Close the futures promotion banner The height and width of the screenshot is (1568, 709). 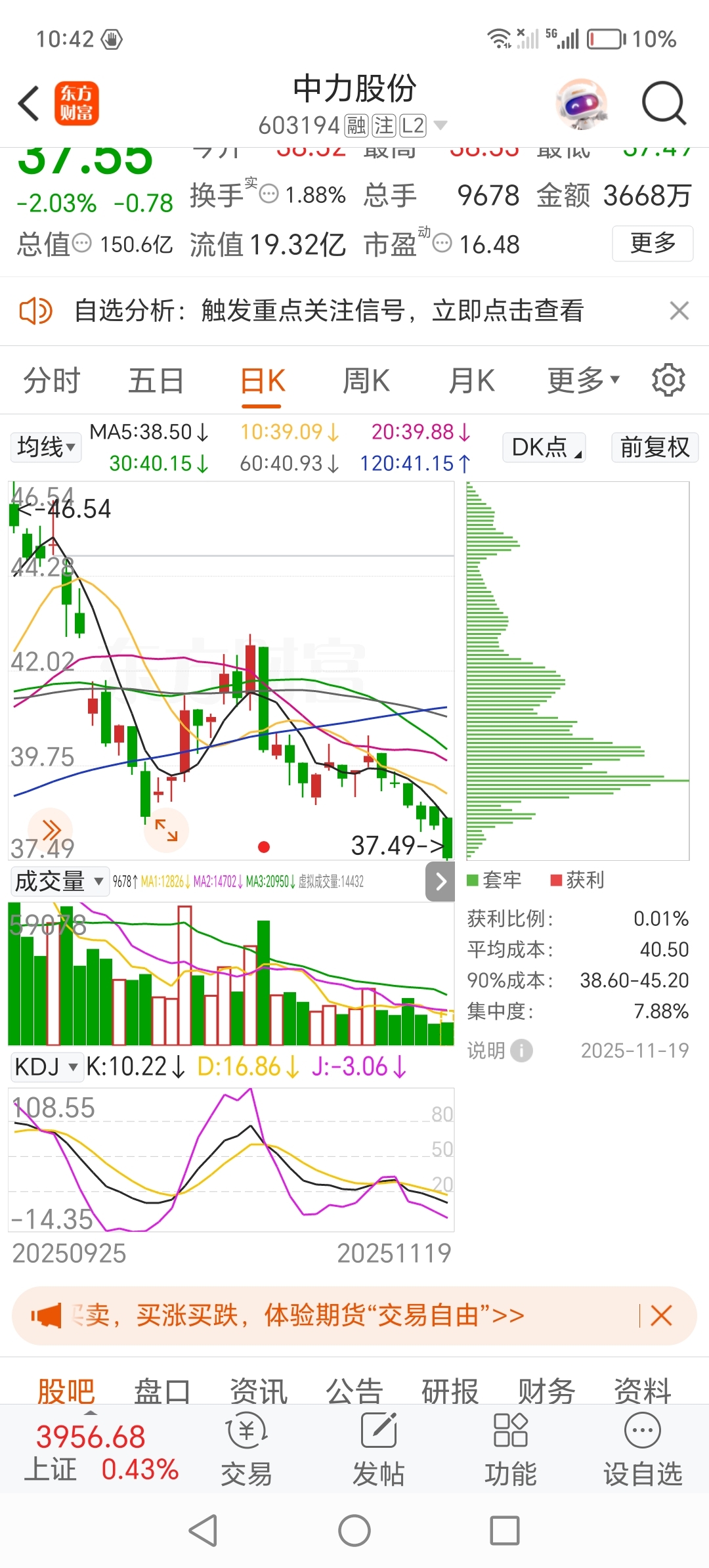pyautogui.click(x=661, y=1316)
